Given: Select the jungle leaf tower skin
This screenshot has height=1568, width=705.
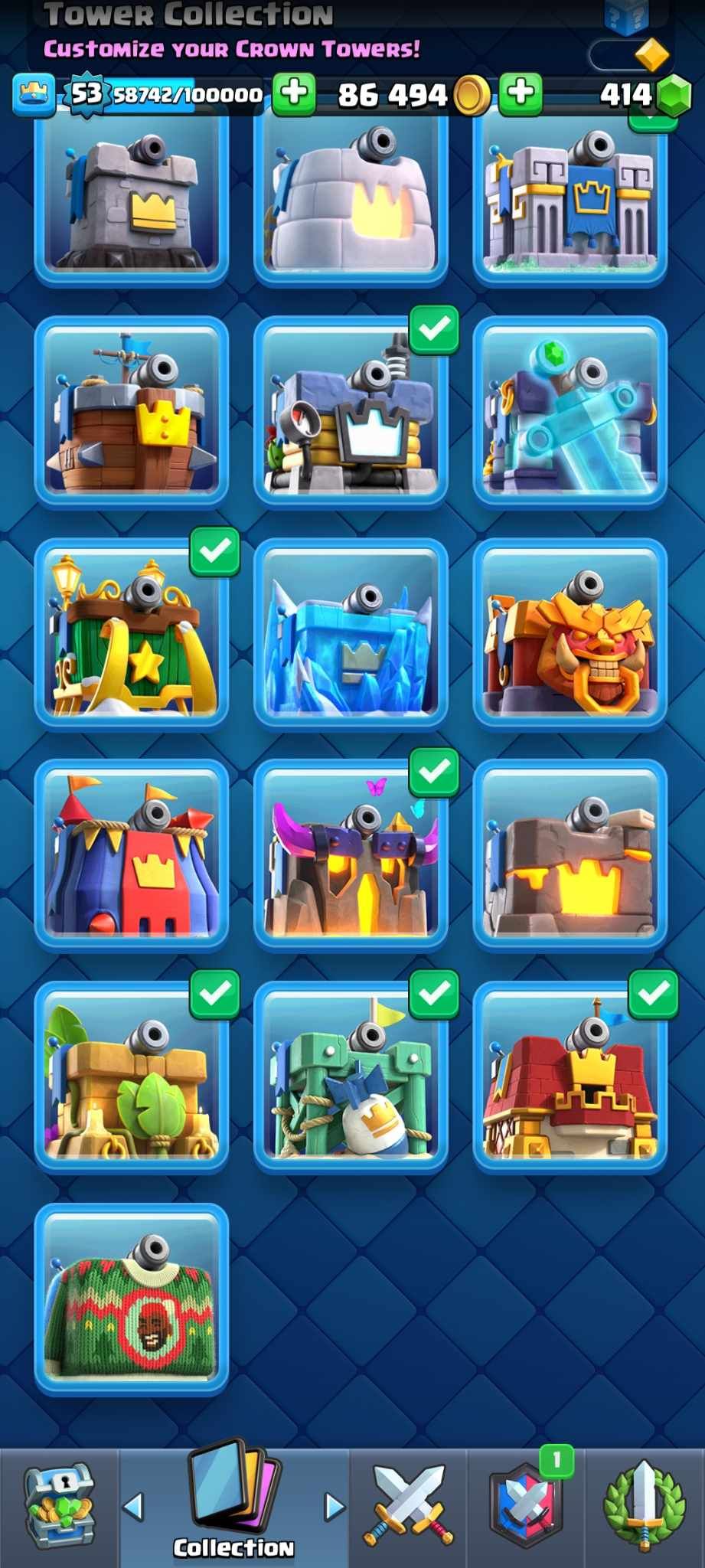Looking at the screenshot, I should pyautogui.click(x=131, y=1076).
